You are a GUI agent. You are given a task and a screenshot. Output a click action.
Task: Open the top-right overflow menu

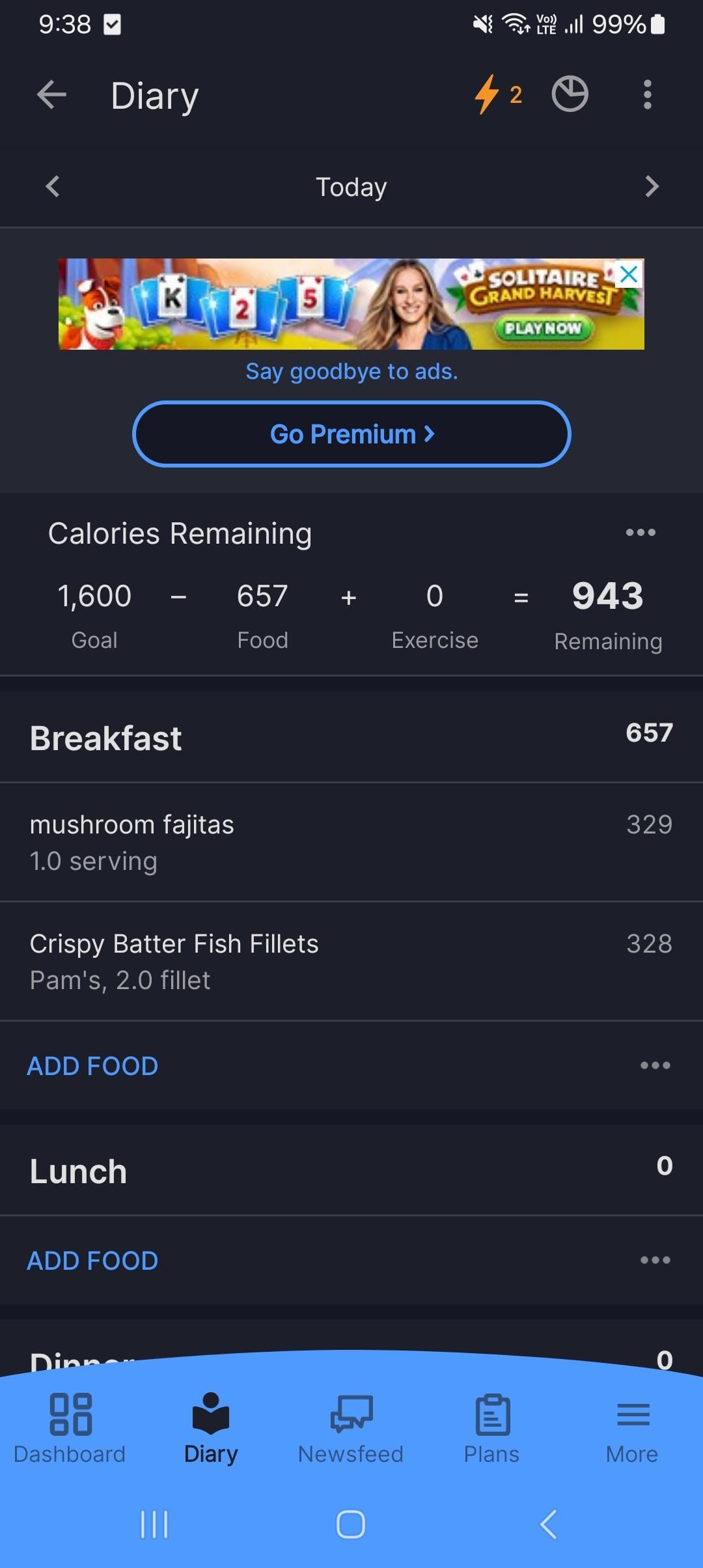click(x=646, y=95)
